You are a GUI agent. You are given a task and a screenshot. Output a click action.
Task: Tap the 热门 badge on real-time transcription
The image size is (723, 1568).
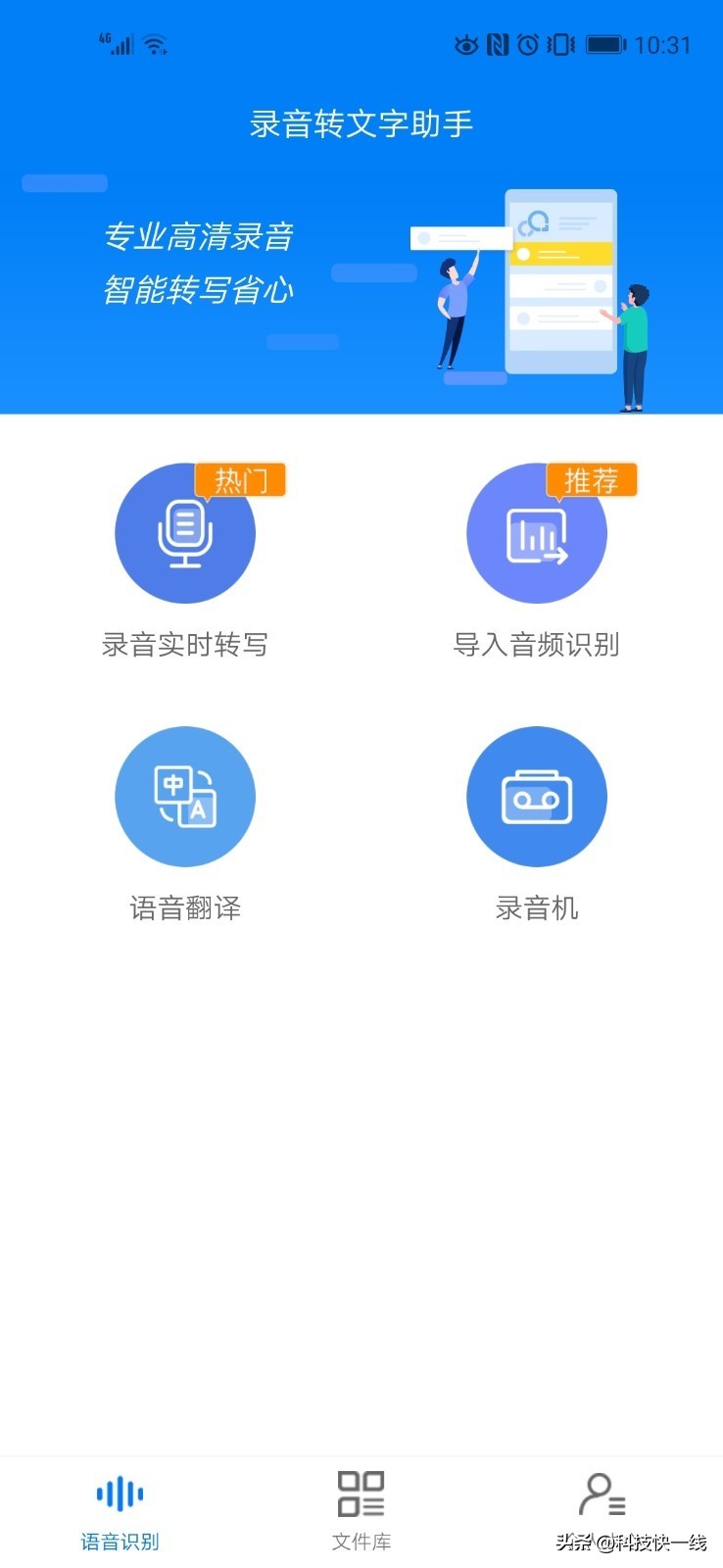[x=238, y=479]
